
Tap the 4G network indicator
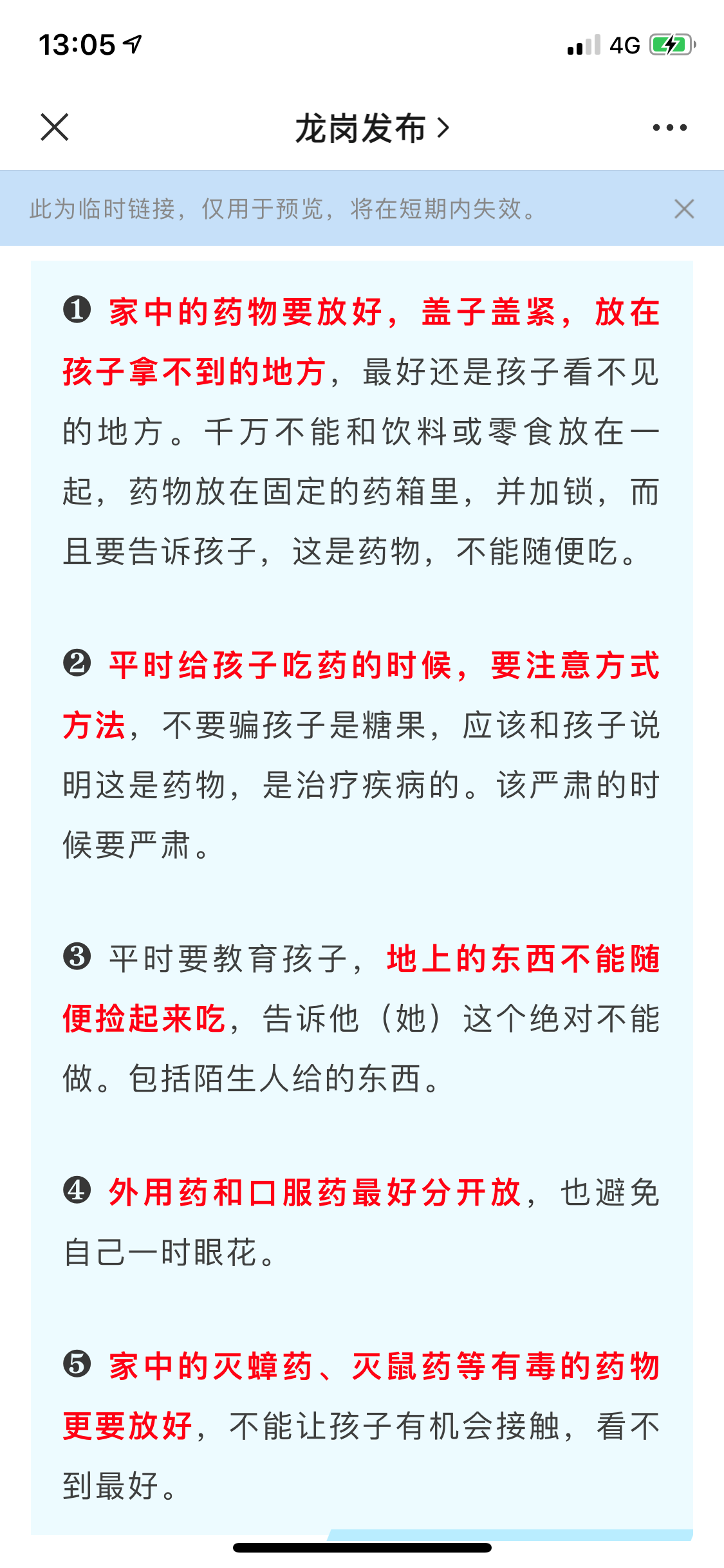click(622, 44)
